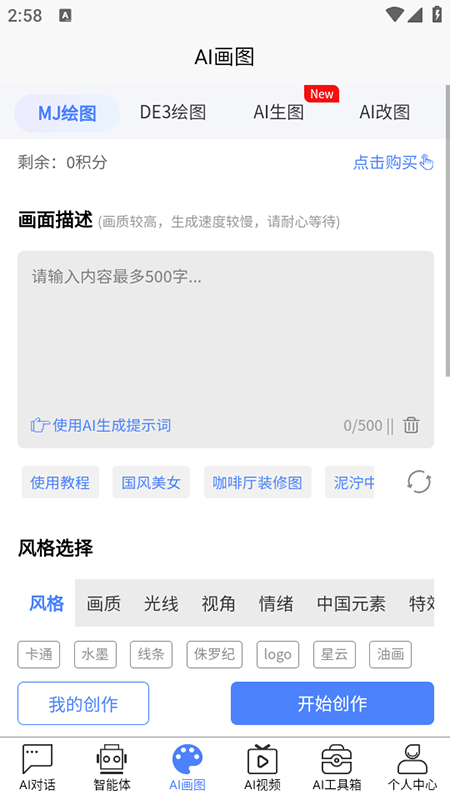Tap 使用AI生成提示词 link
This screenshot has height=800, width=450.
point(101,425)
